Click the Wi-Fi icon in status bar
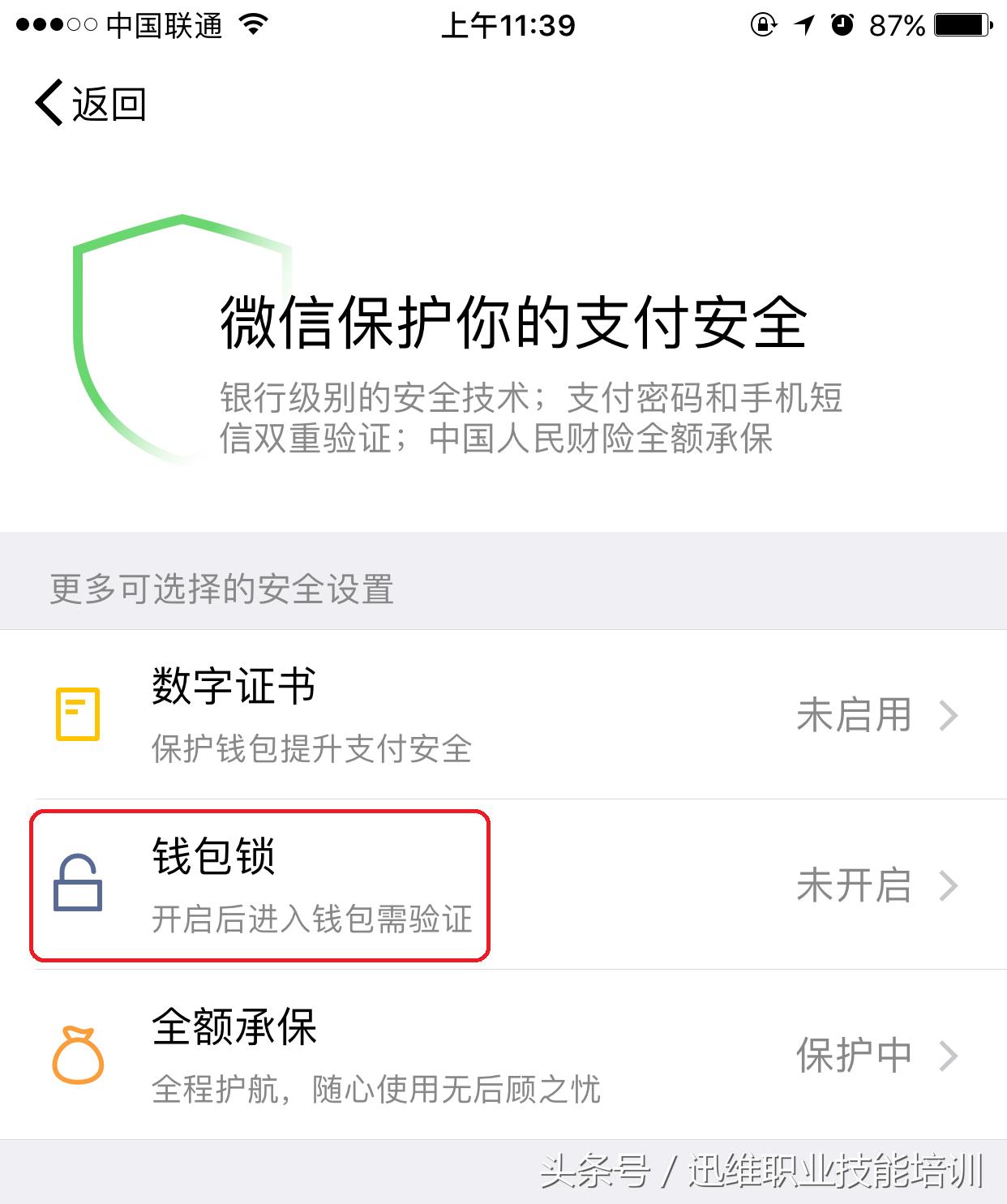The height and width of the screenshot is (1204, 1007). (x=253, y=24)
